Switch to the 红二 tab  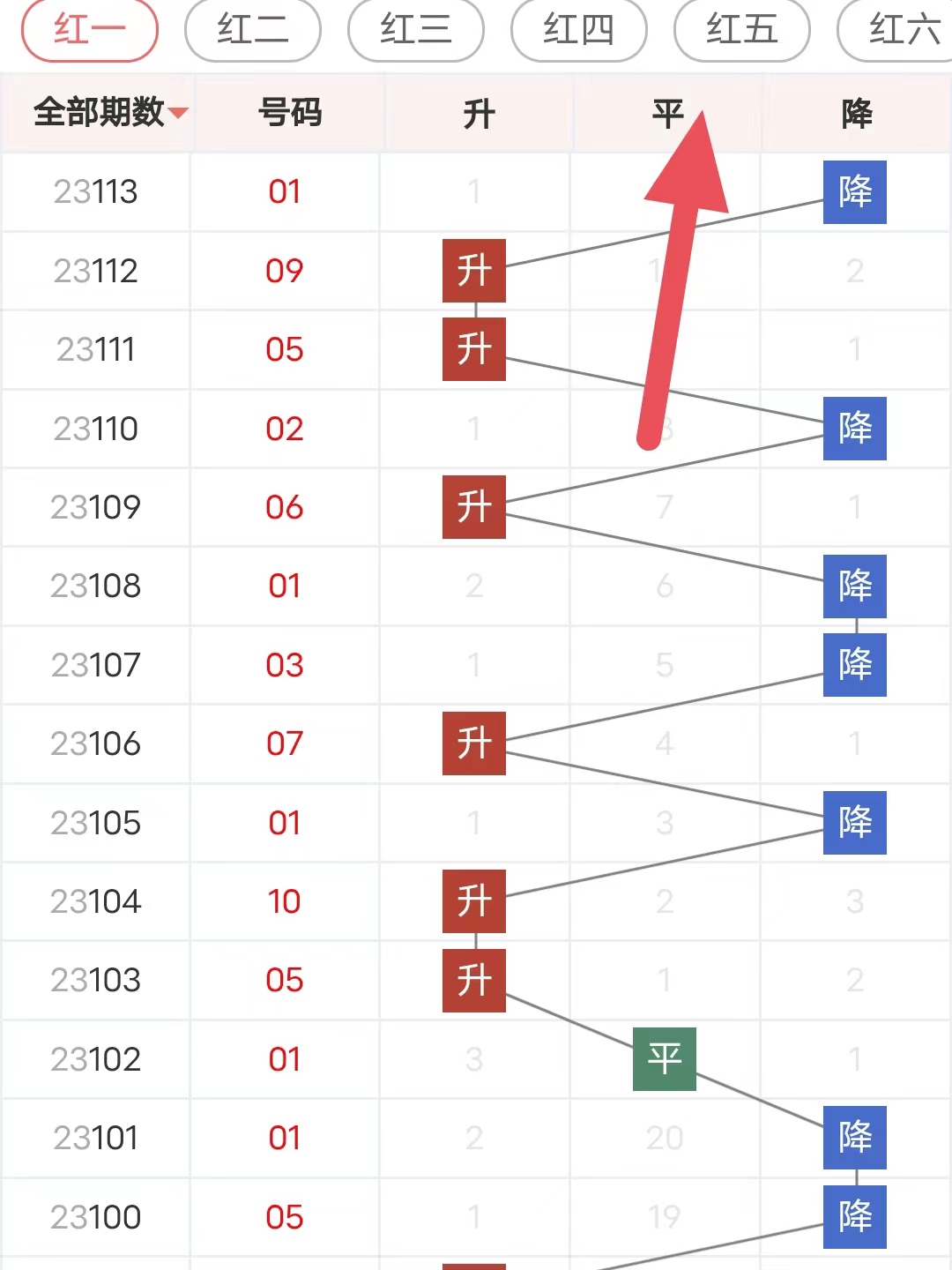253,30
